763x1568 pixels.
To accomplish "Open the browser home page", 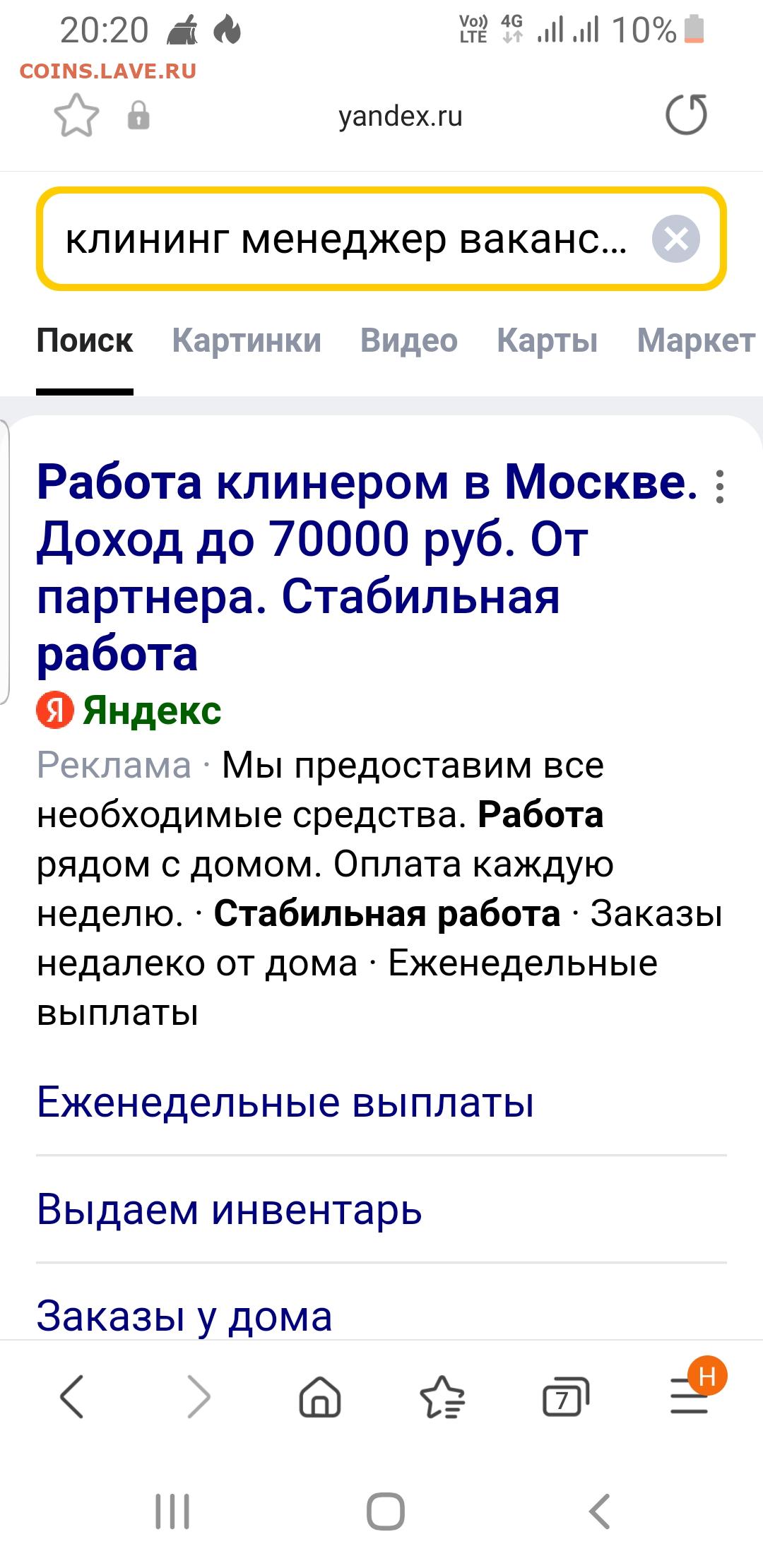I will point(320,1396).
